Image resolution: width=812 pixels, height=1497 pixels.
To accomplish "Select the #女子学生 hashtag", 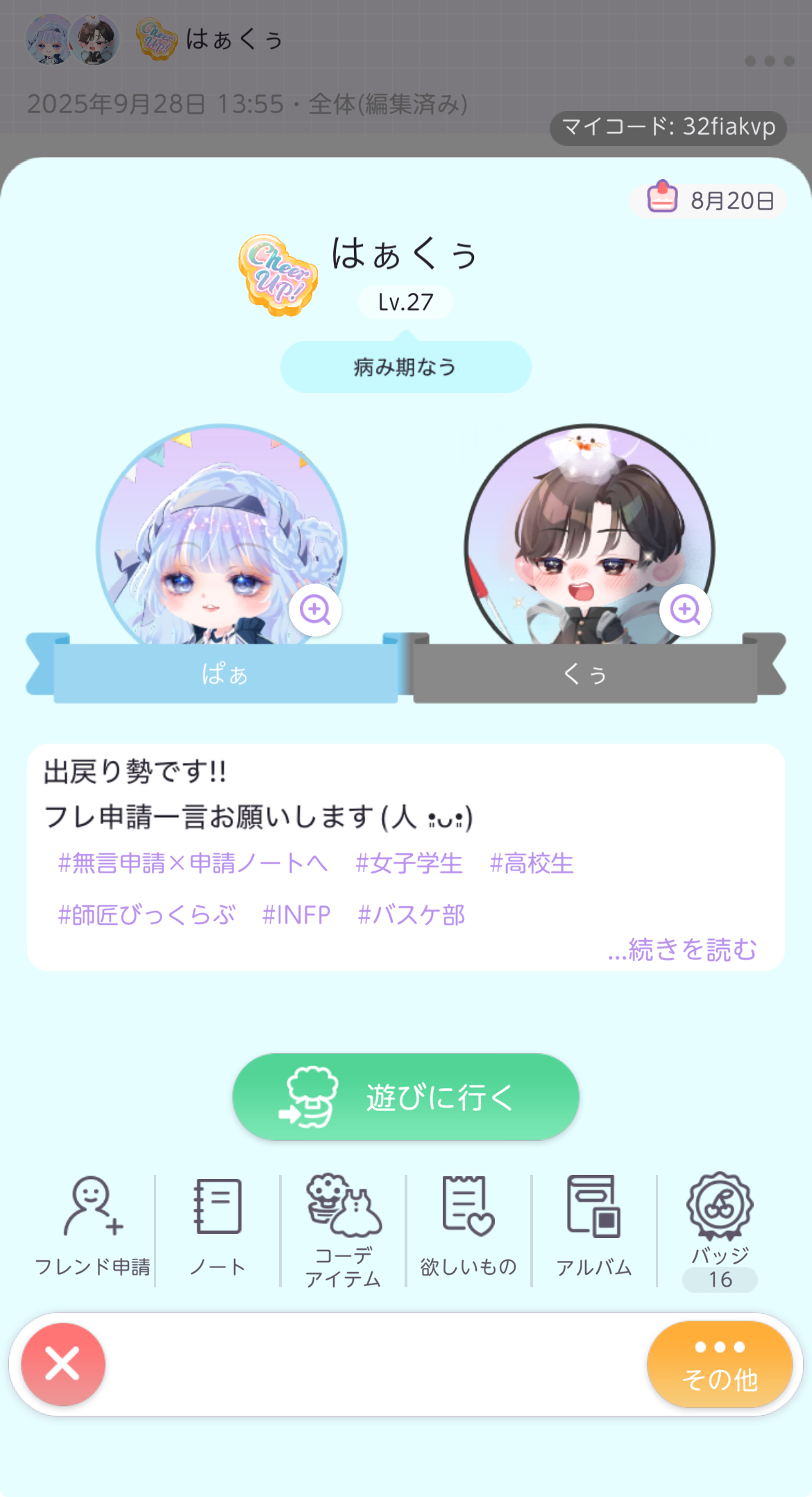I will click(409, 864).
